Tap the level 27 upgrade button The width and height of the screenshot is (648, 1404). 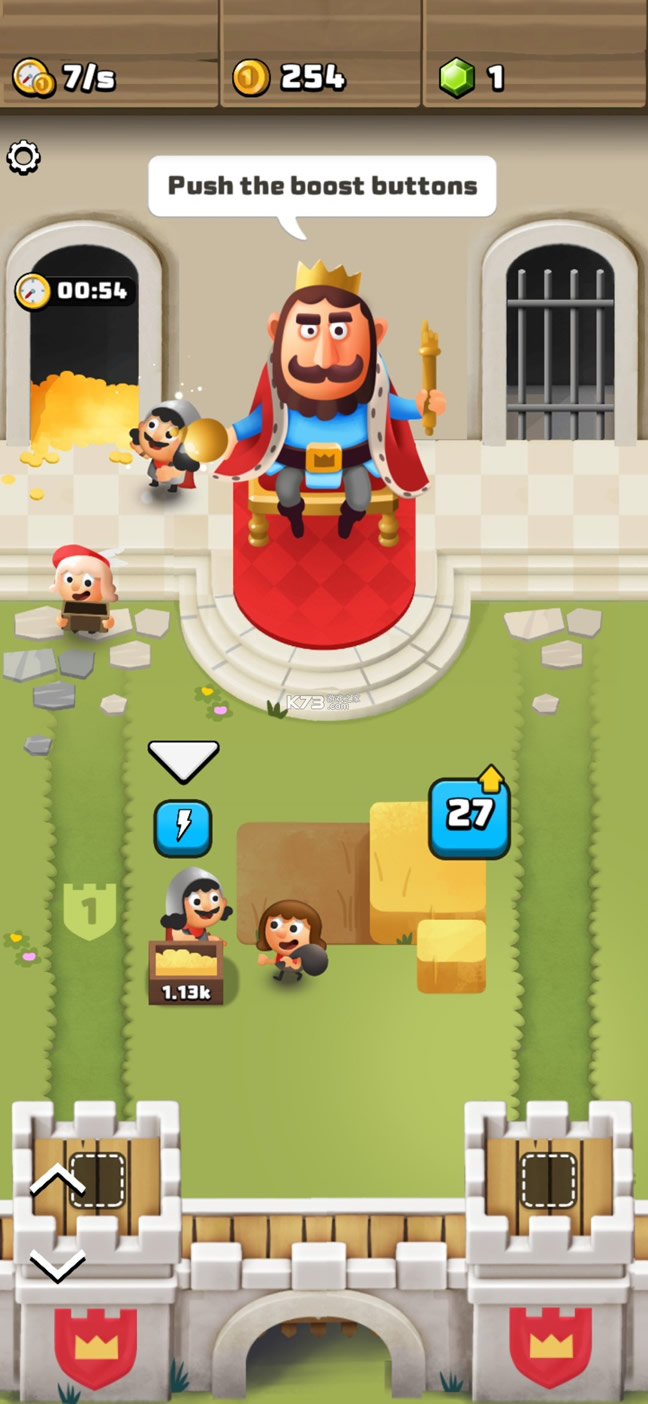tap(469, 817)
